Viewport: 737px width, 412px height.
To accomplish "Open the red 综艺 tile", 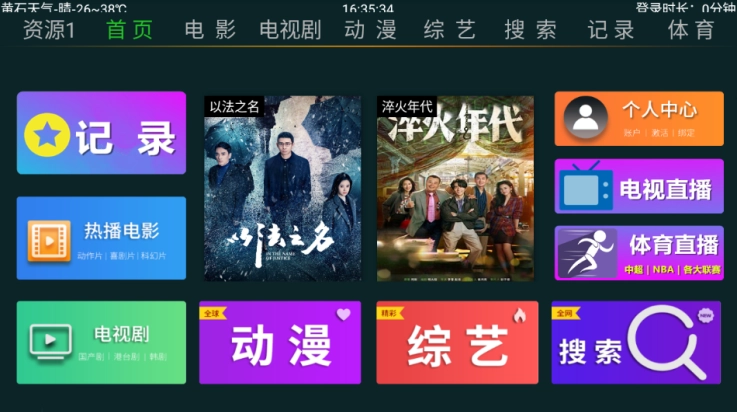I will [x=457, y=343].
